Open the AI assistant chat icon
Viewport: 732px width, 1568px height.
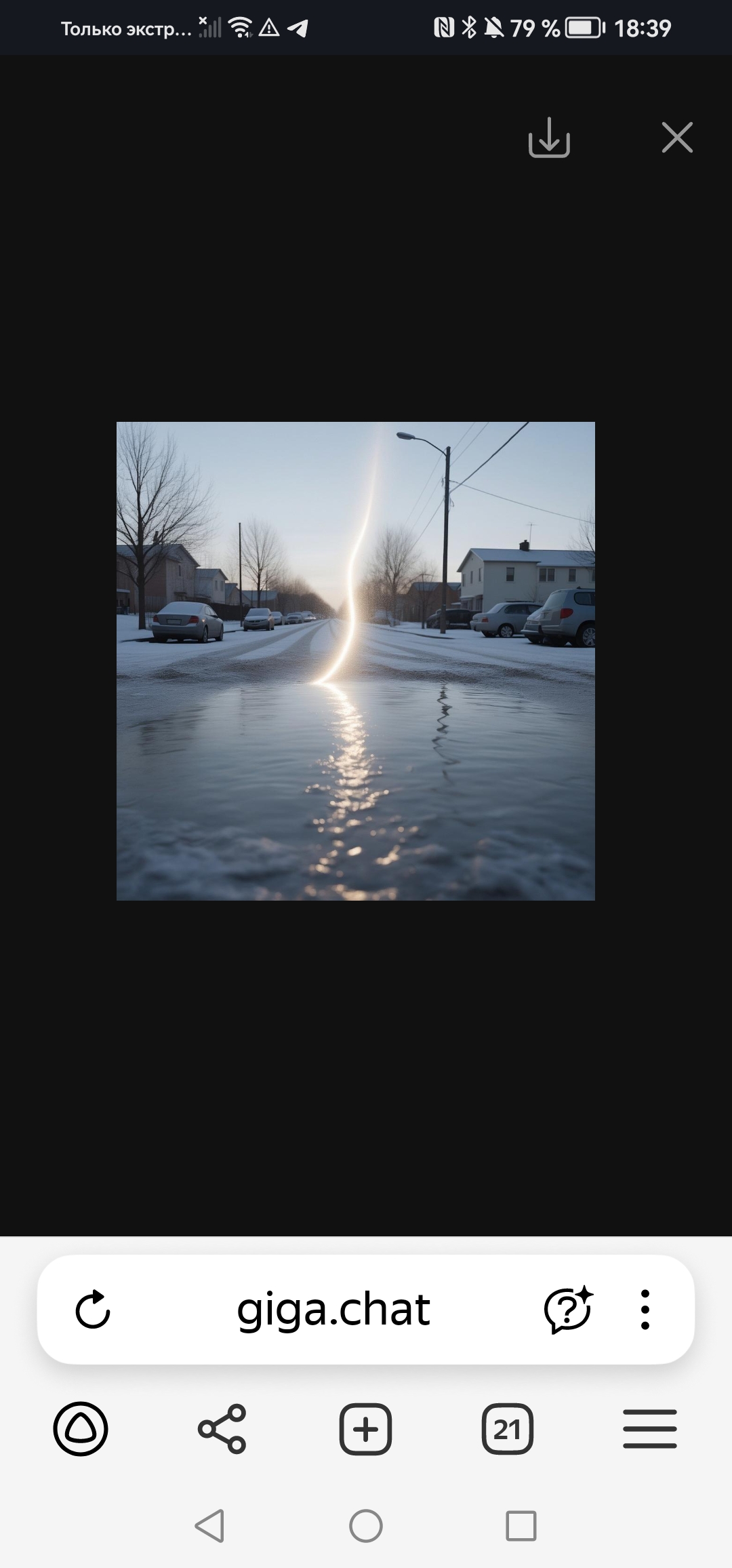[x=567, y=1309]
